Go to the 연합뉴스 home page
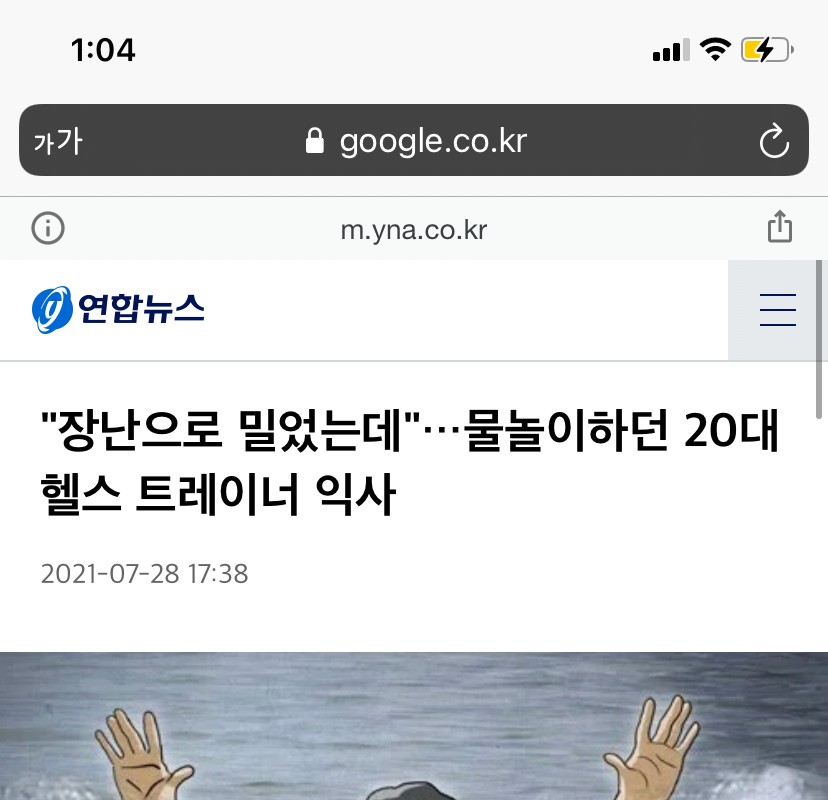The image size is (828, 800). pos(118,309)
